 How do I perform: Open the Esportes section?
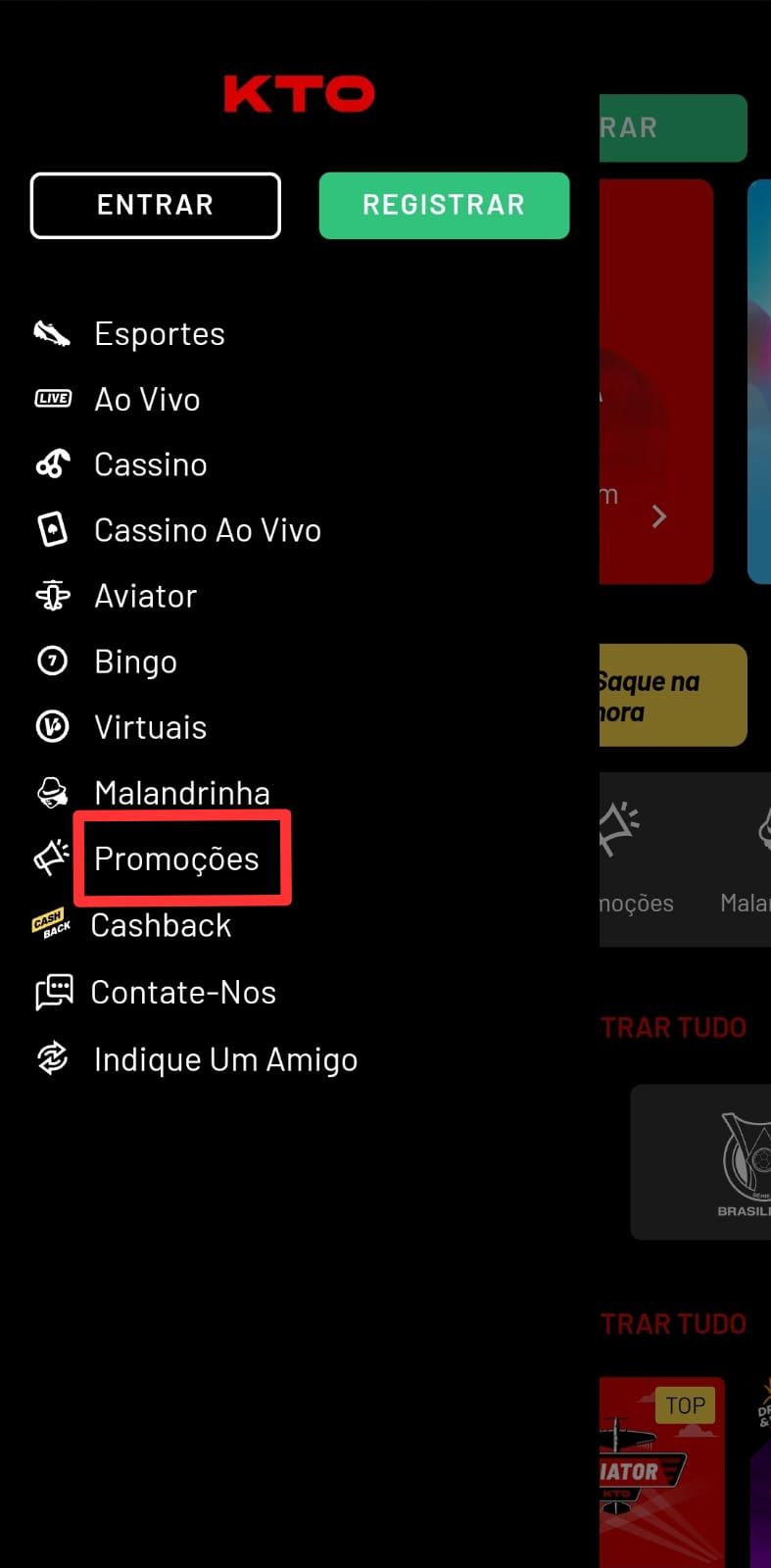point(159,334)
